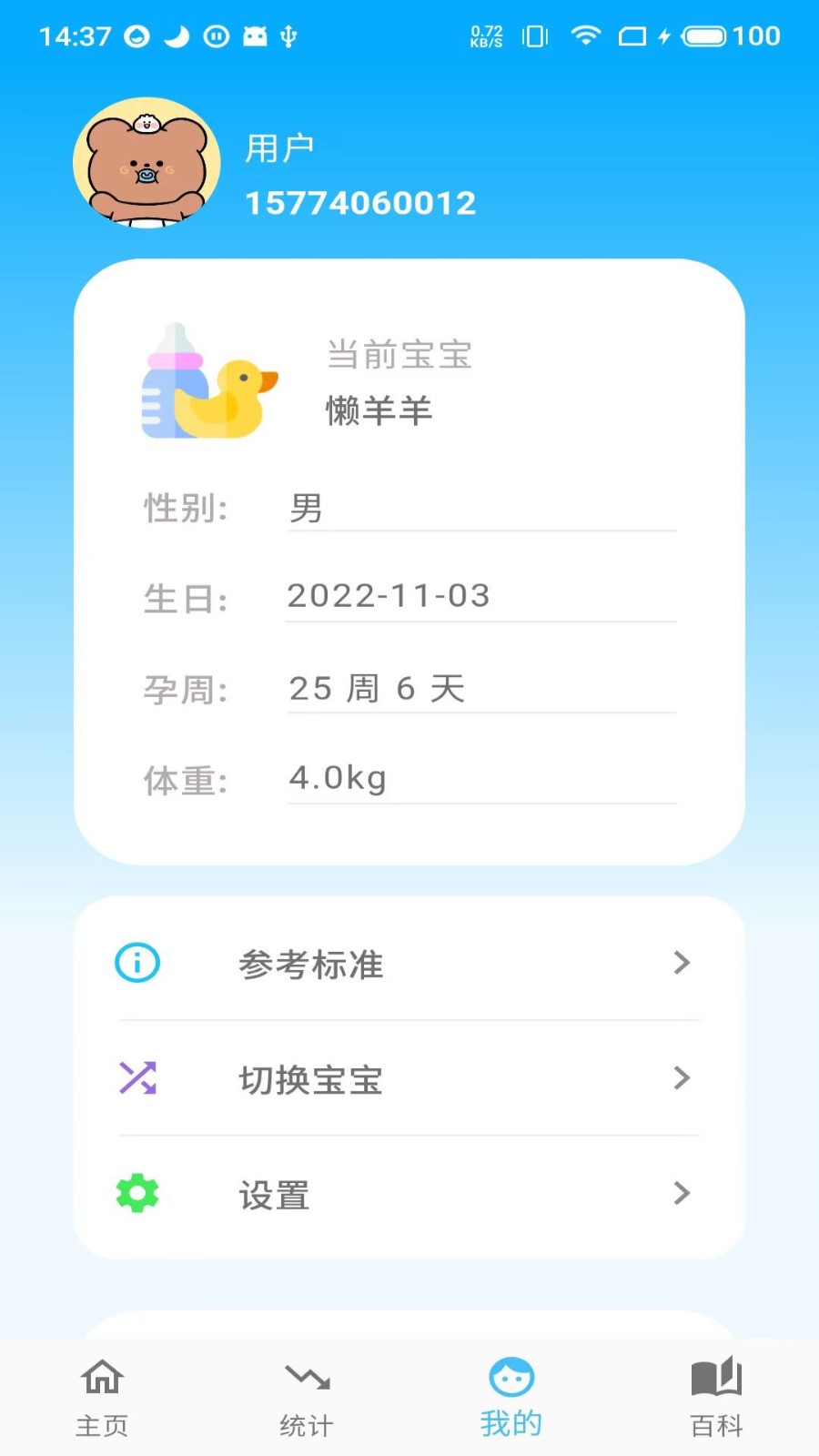
Task: Open the 参考标准 row
Action: pos(409,963)
